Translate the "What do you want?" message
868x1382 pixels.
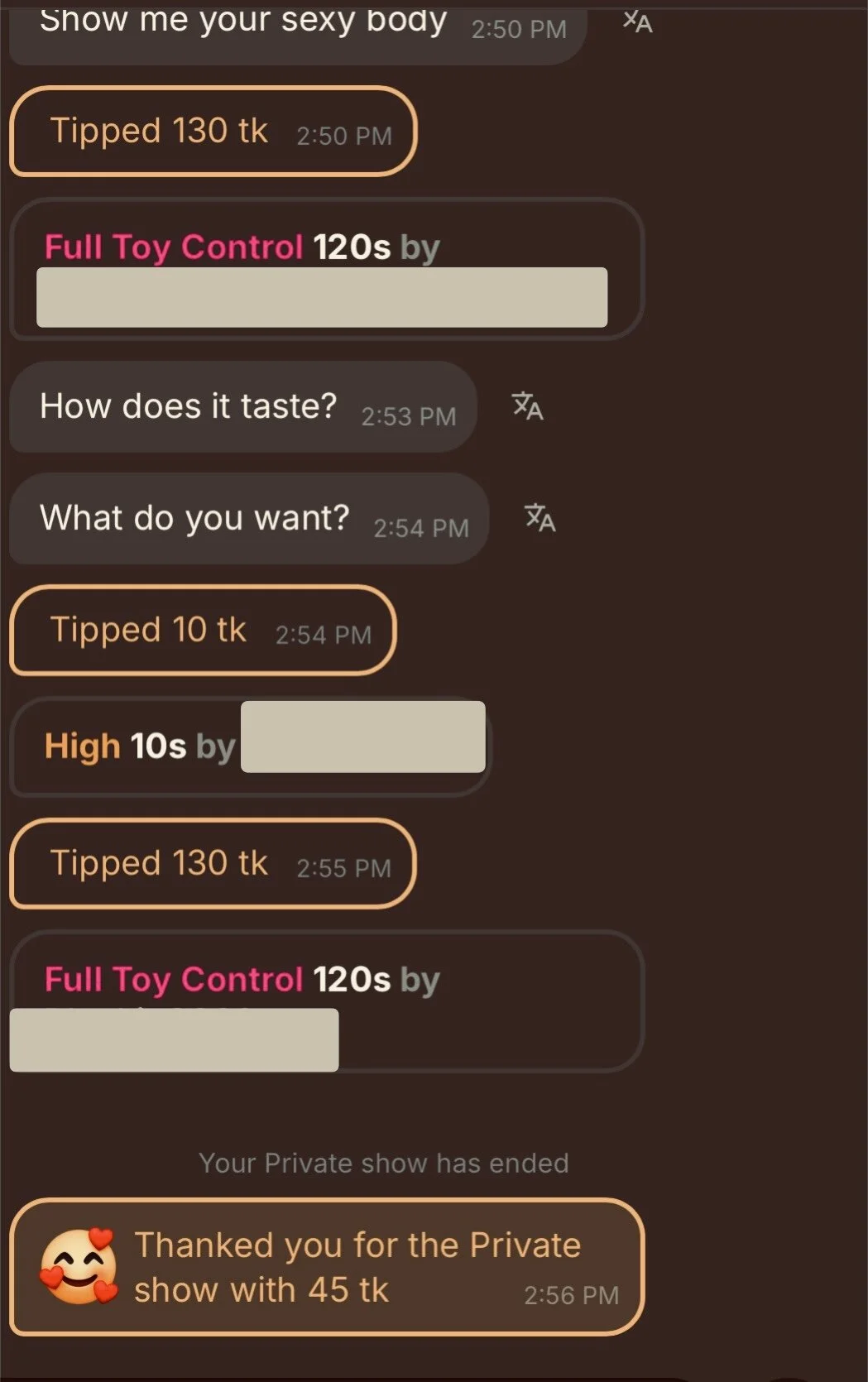pyautogui.click(x=540, y=518)
